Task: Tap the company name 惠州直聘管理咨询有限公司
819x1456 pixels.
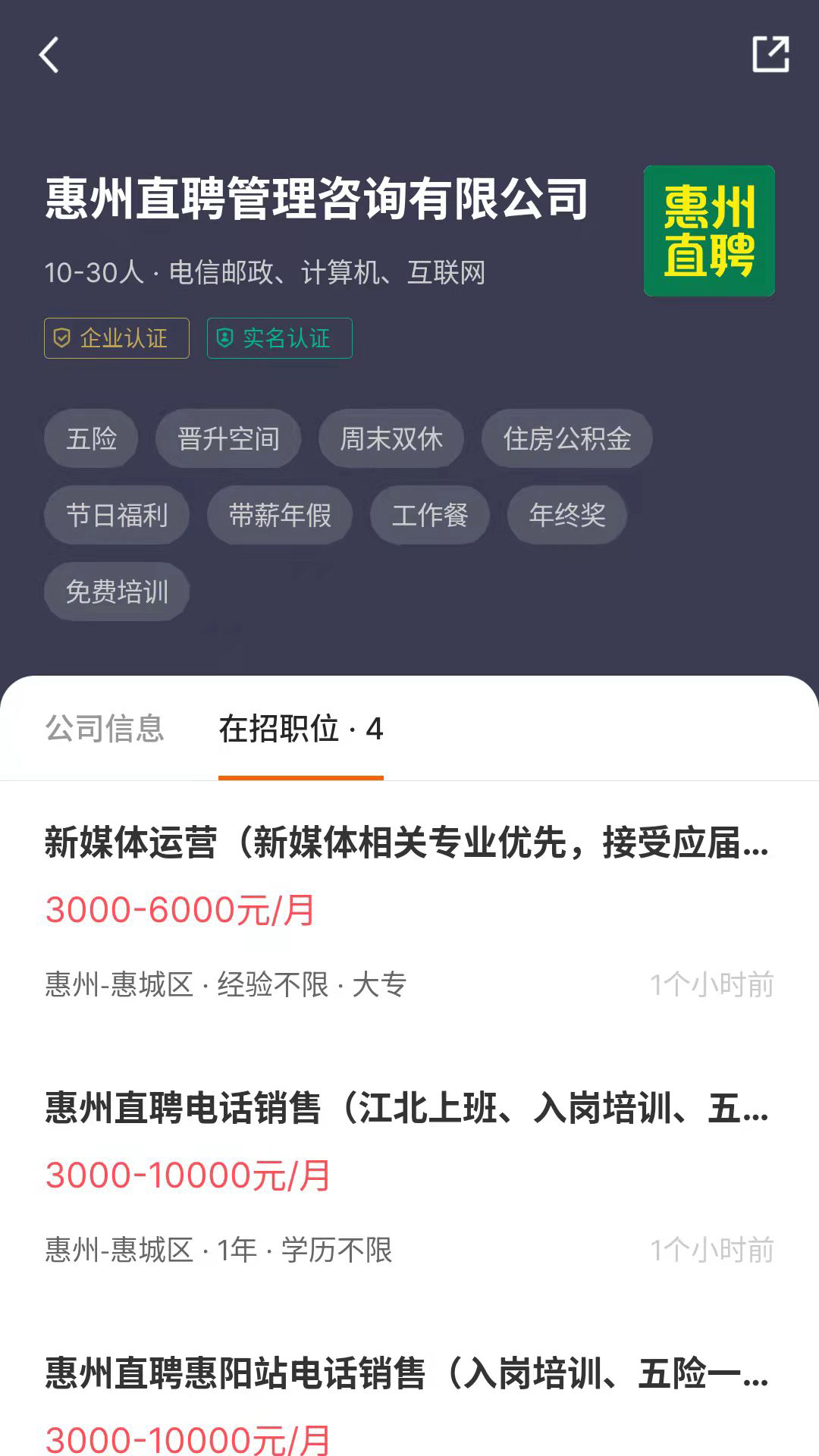Action: coord(316,199)
